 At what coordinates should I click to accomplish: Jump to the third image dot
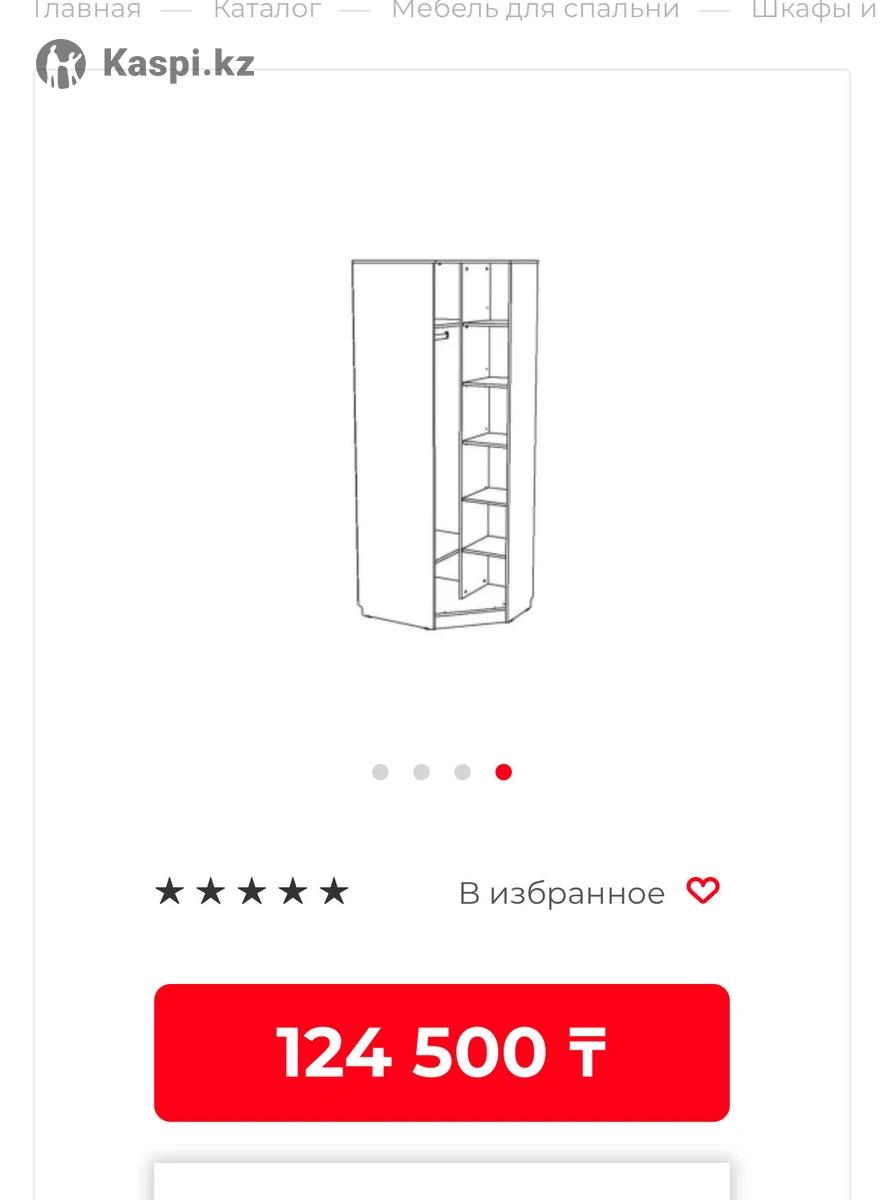[462, 772]
